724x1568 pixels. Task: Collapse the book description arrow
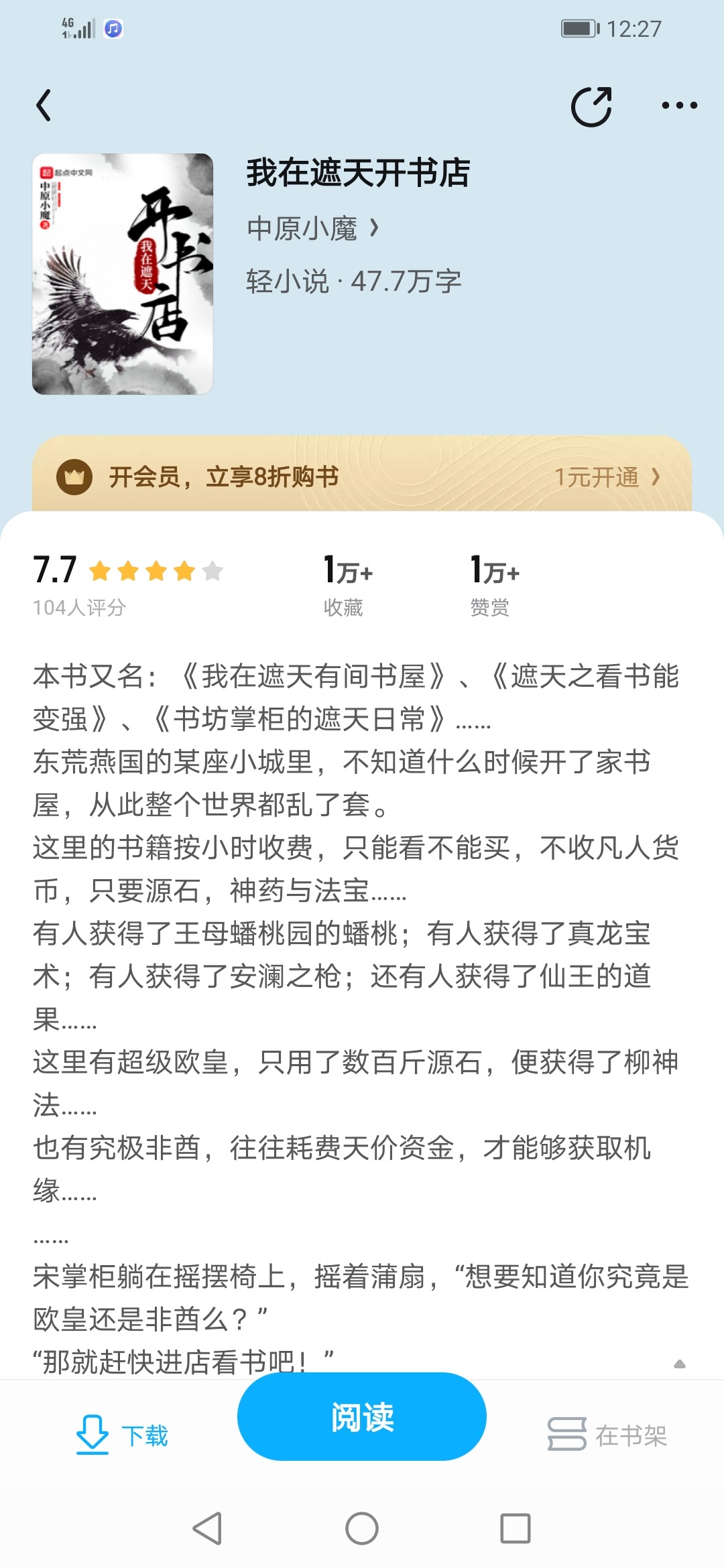pyautogui.click(x=680, y=1364)
